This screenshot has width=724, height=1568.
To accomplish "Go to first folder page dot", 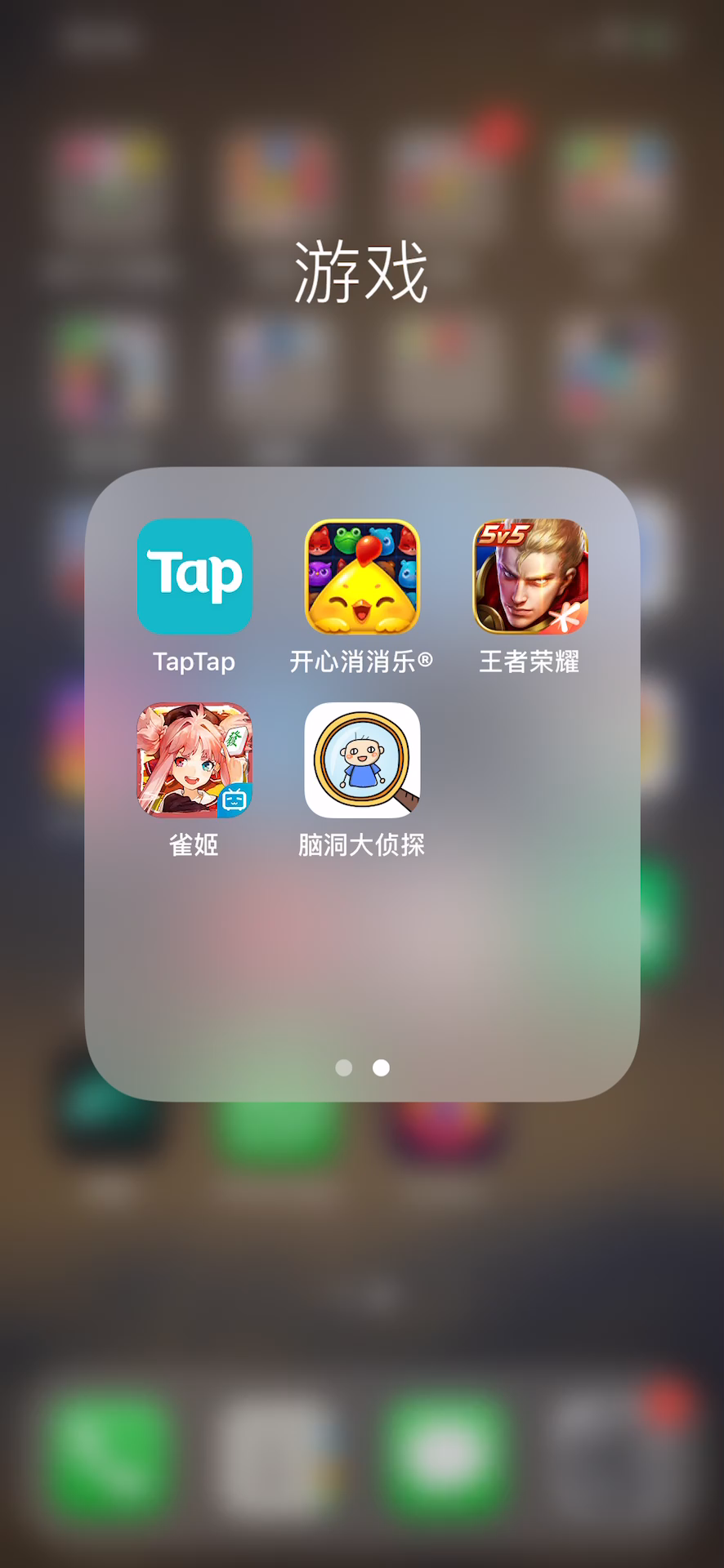I will pos(344,1067).
